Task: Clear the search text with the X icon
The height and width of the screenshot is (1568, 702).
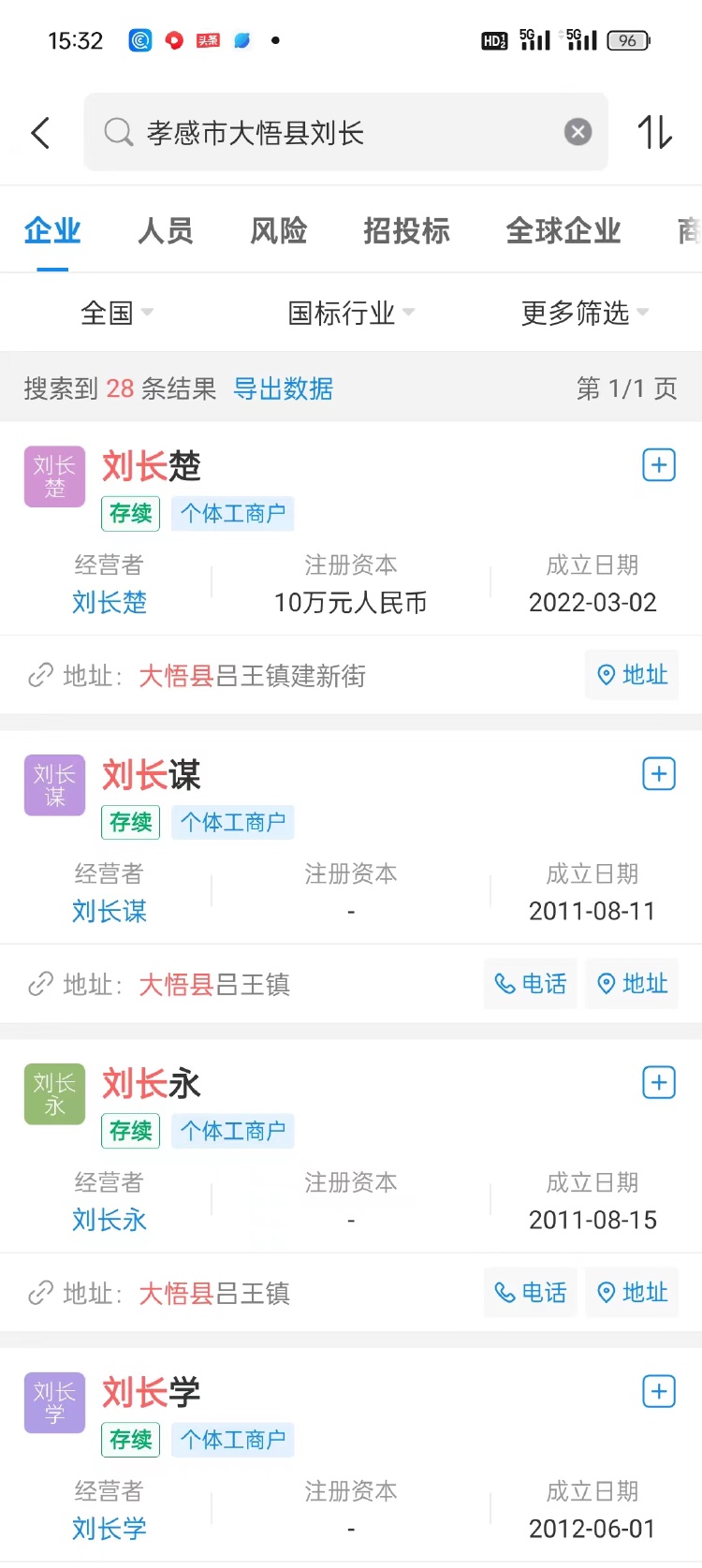Action: (578, 132)
